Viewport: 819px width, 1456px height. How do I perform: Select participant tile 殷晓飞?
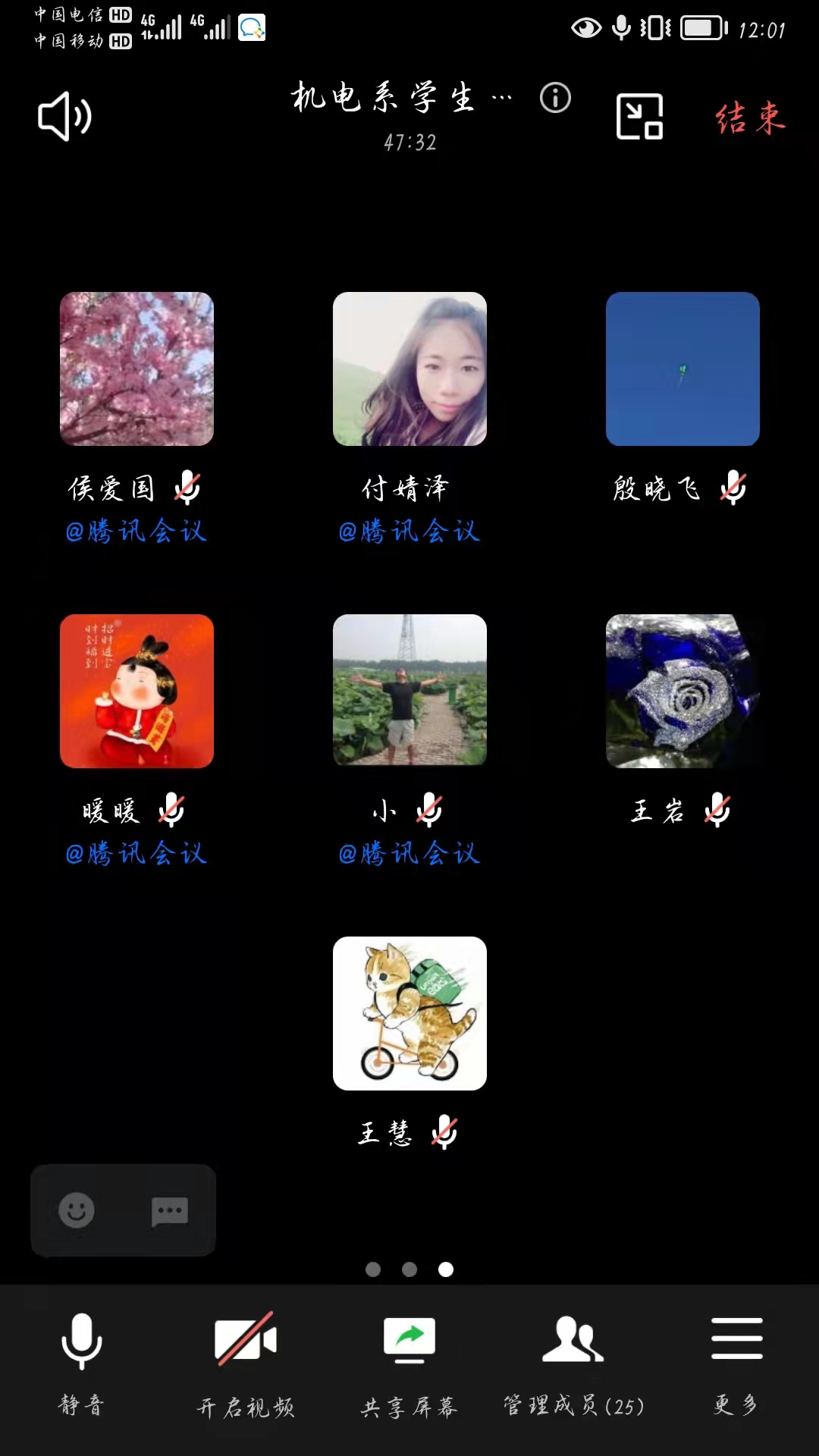682,369
